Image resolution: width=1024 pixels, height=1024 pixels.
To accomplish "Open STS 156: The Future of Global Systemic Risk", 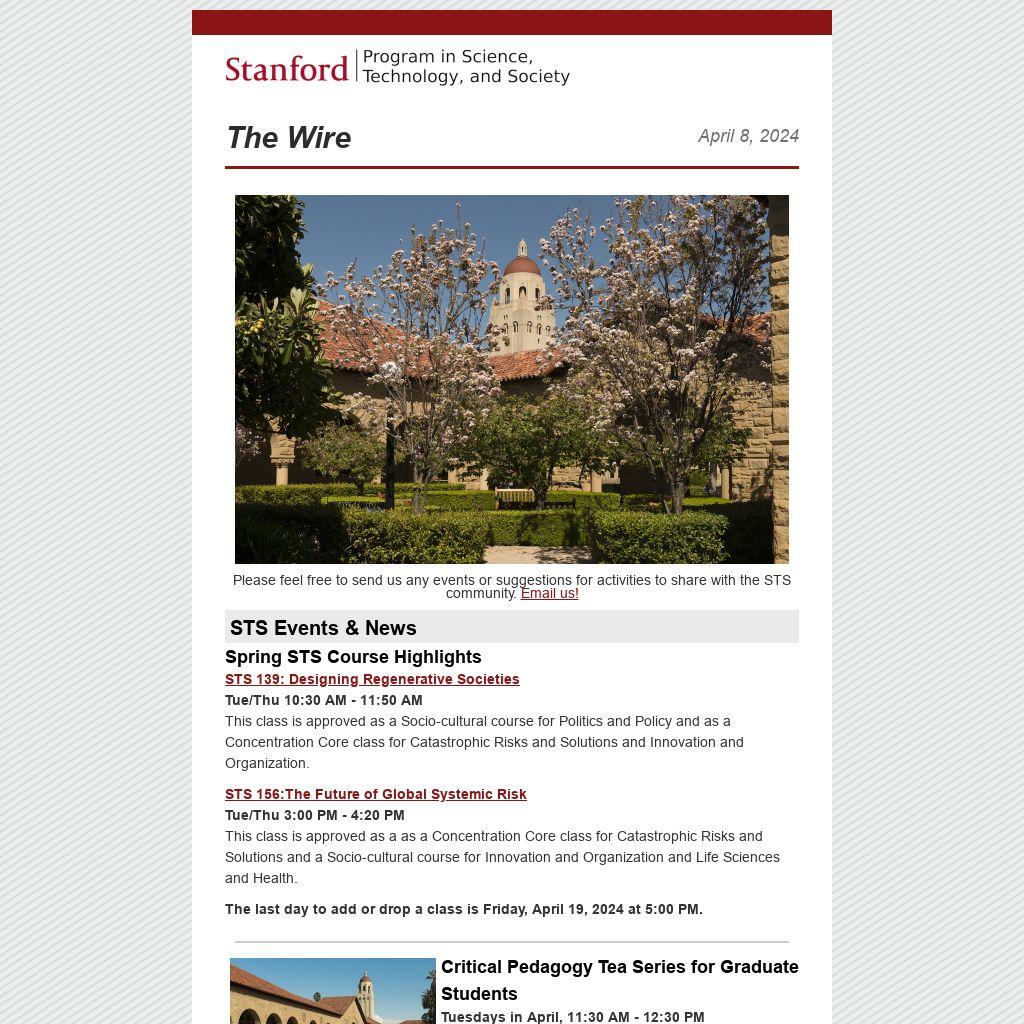I will 376,794.
